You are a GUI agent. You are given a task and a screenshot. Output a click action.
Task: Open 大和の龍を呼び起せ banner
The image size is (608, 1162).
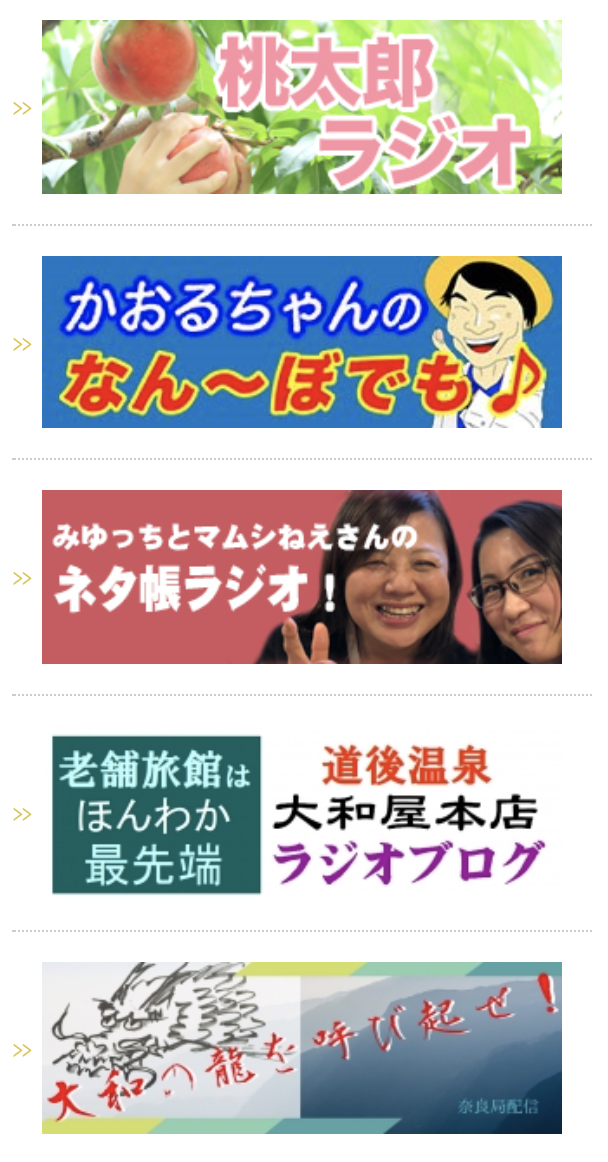pos(301,1047)
